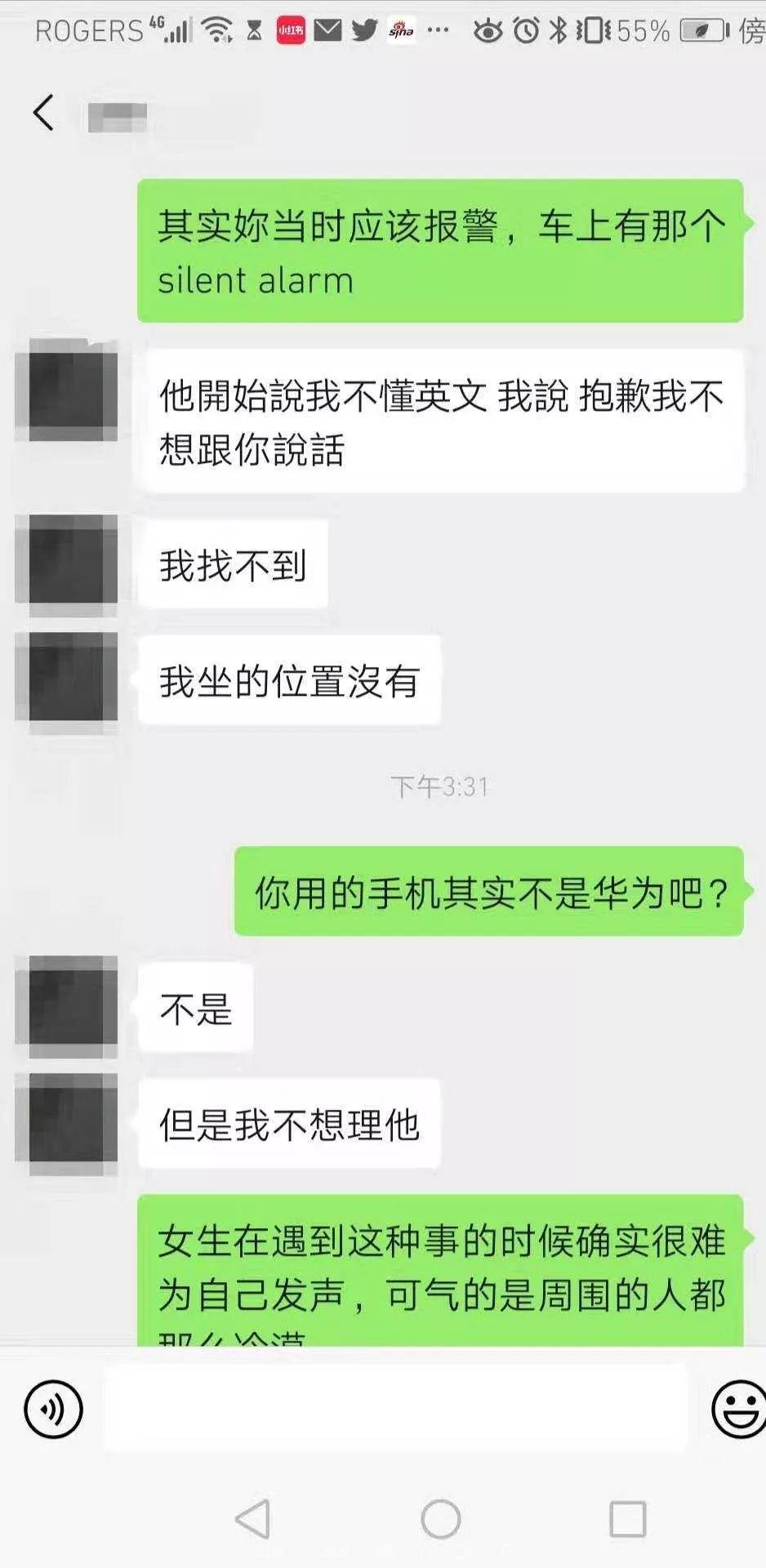The width and height of the screenshot is (766, 1568).
Task: Switch to voice message input
Action: point(54,1410)
